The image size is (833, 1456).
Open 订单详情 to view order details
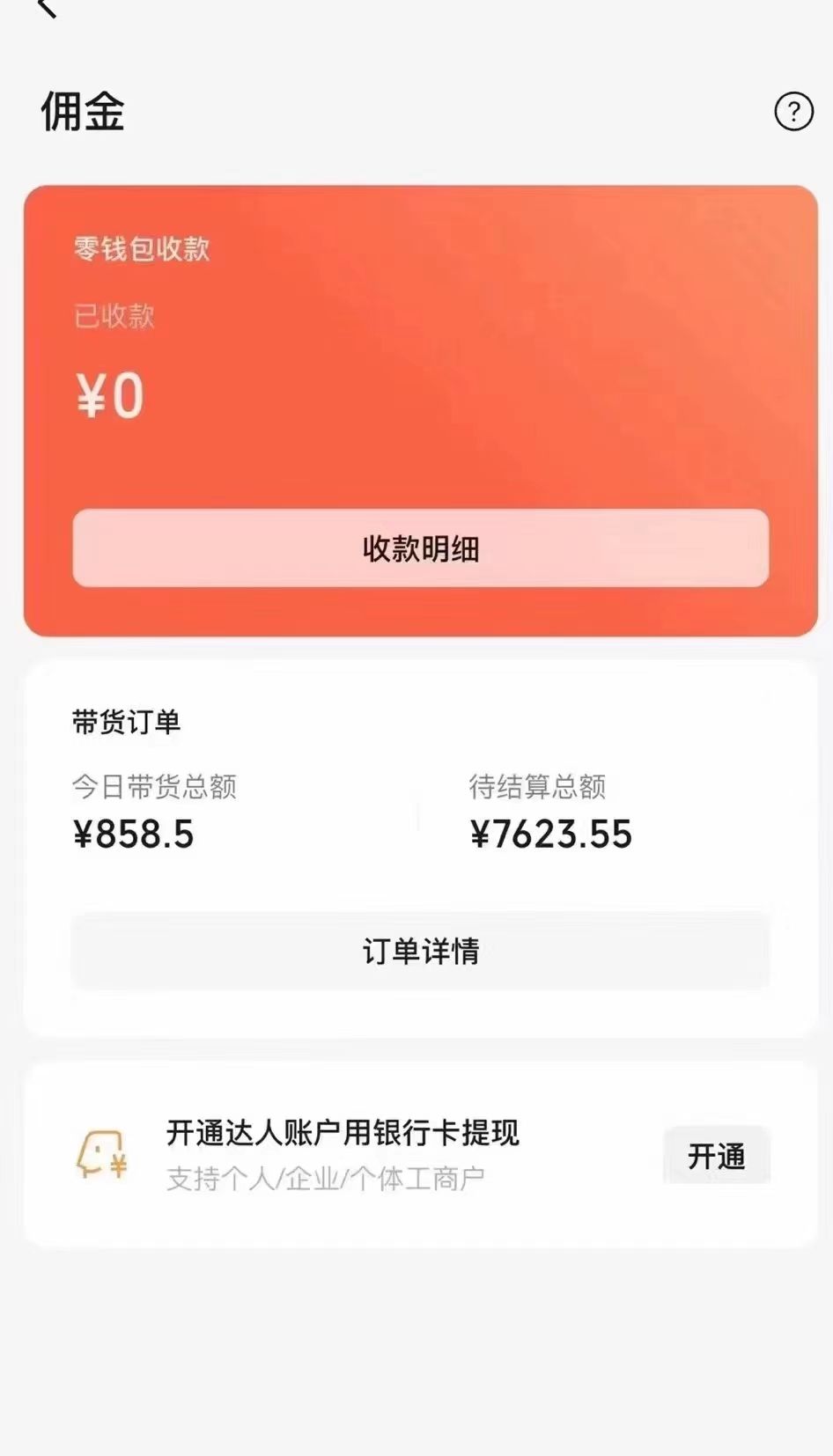[x=421, y=951]
